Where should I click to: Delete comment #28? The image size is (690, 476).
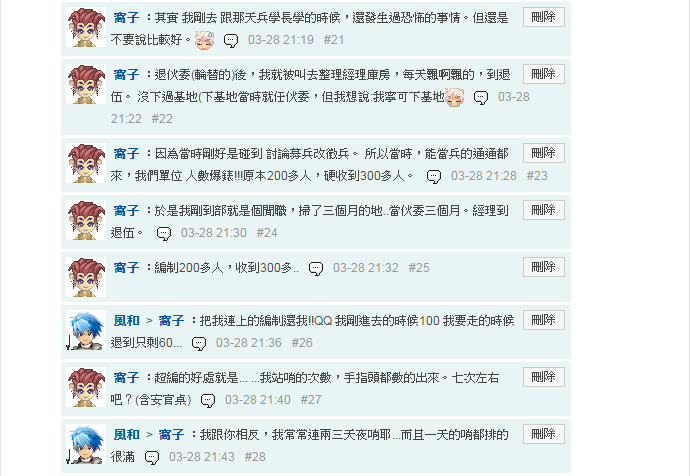[x=543, y=434]
